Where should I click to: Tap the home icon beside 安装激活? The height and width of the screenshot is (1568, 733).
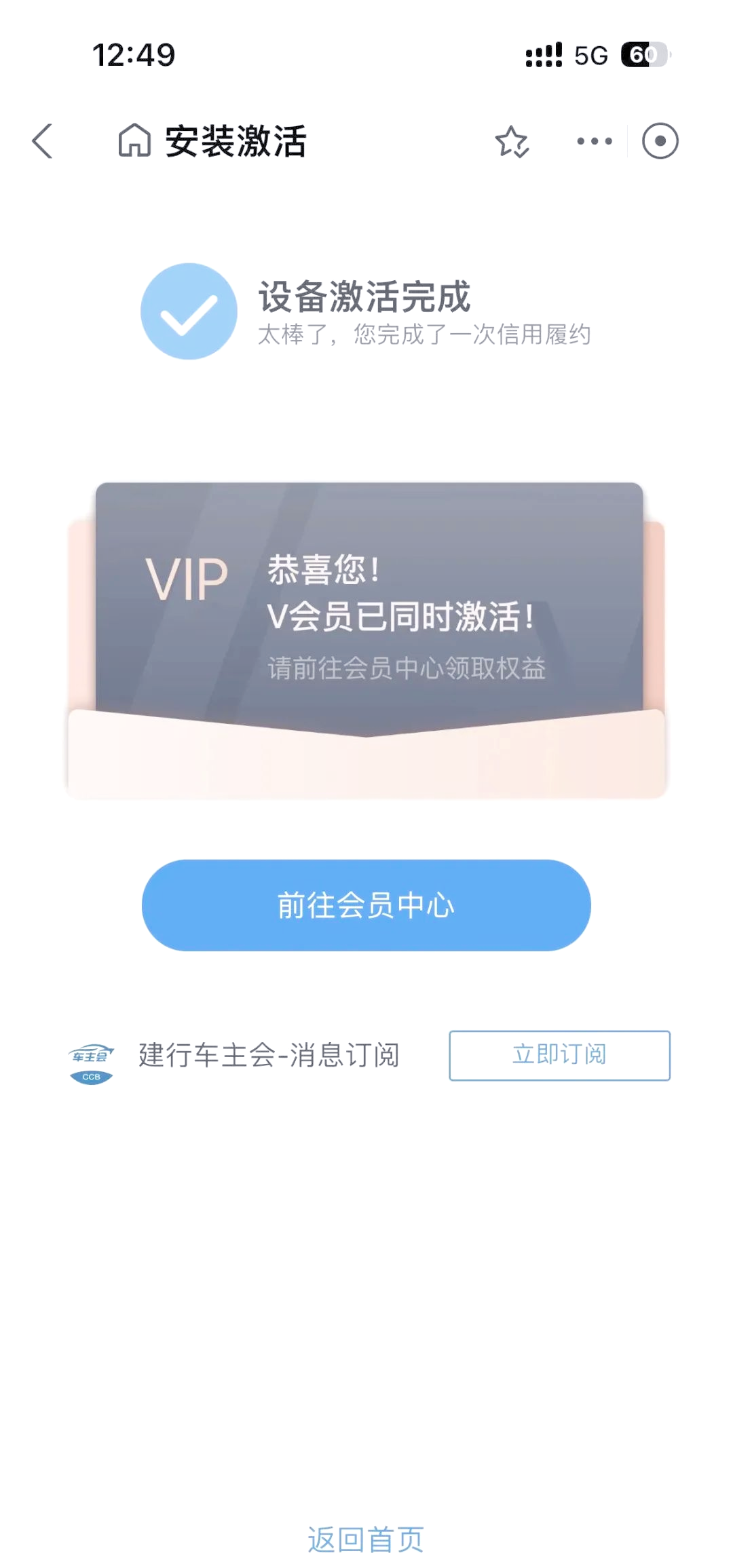pyautogui.click(x=134, y=140)
